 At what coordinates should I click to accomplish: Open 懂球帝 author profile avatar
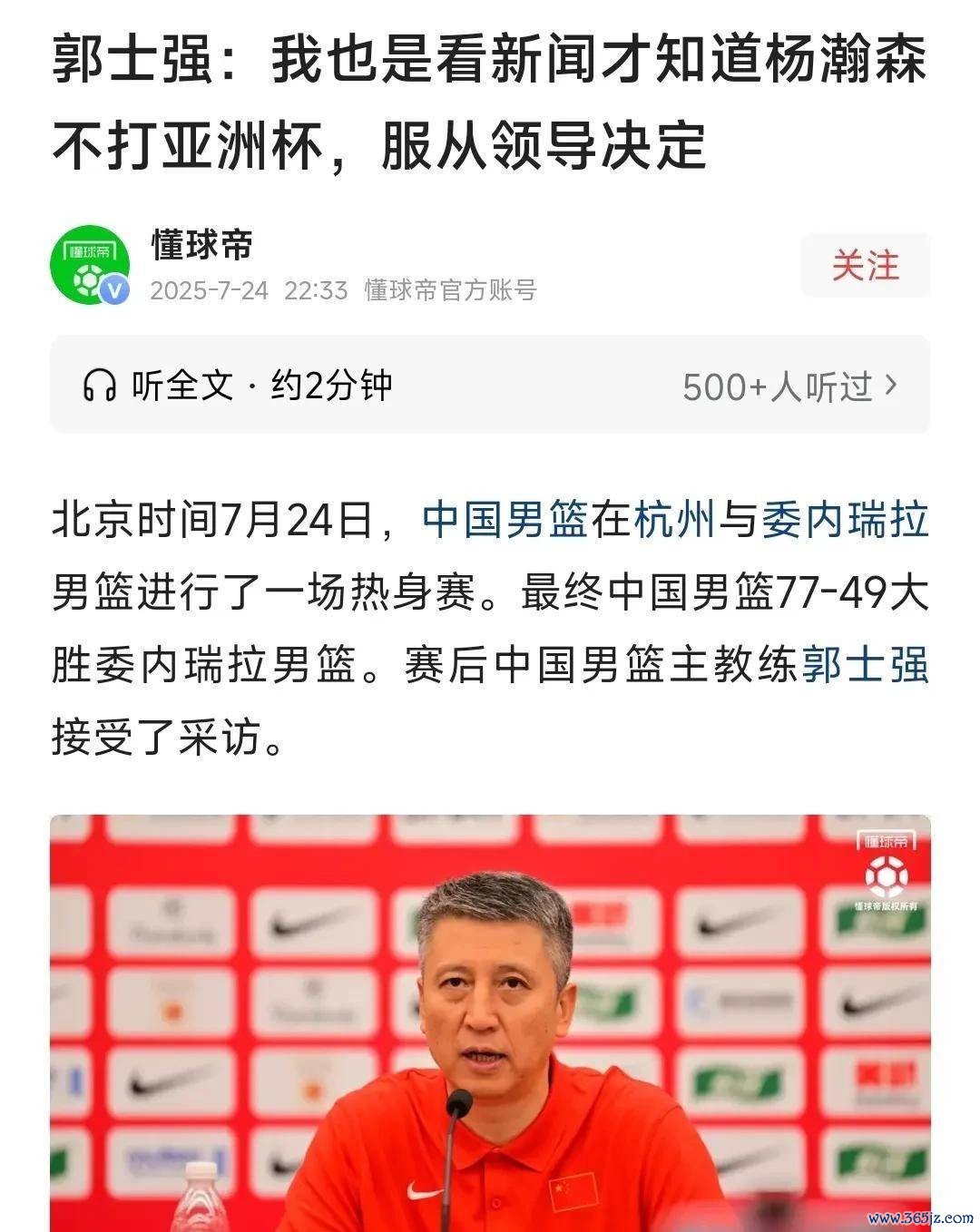(89, 266)
